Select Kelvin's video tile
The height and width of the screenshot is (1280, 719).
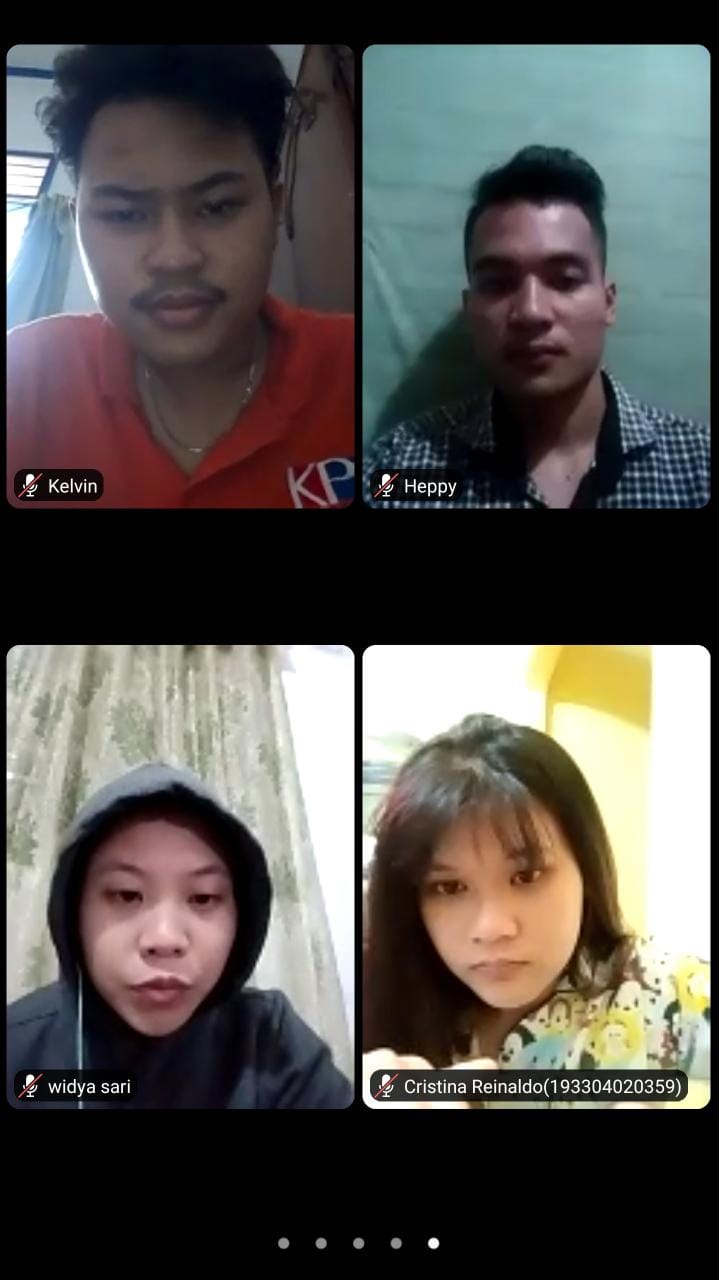click(x=180, y=276)
